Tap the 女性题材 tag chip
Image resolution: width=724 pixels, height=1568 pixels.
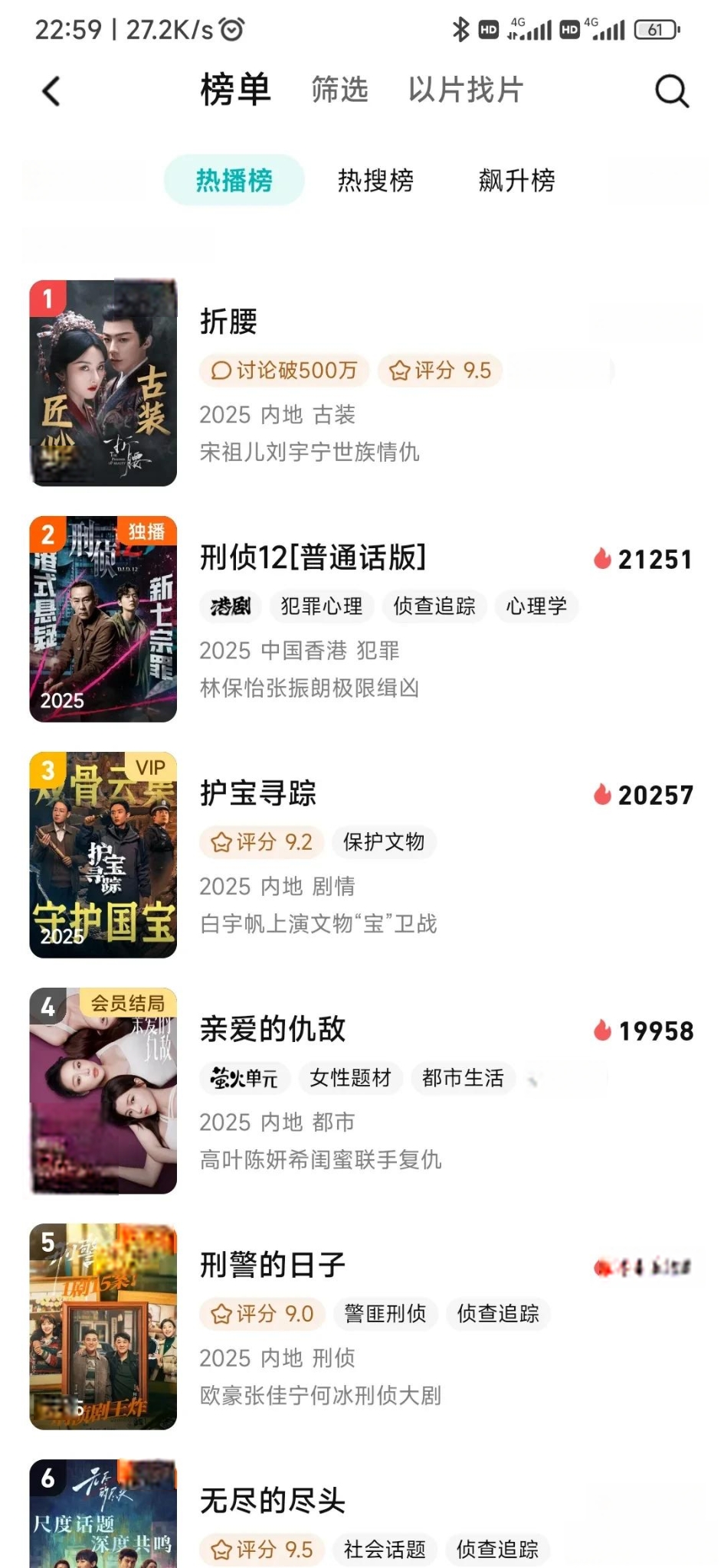(351, 1078)
